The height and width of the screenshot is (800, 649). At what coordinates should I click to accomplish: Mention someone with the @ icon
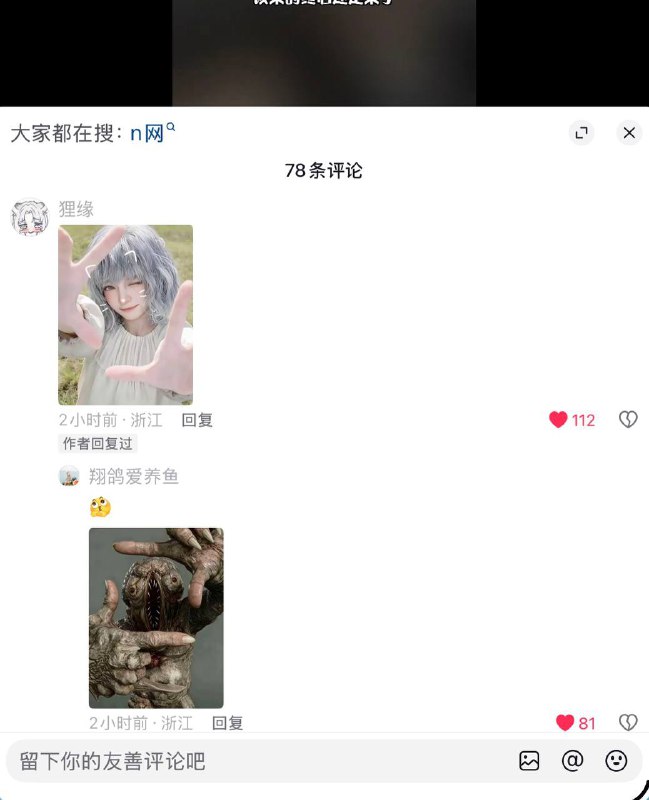click(x=572, y=761)
